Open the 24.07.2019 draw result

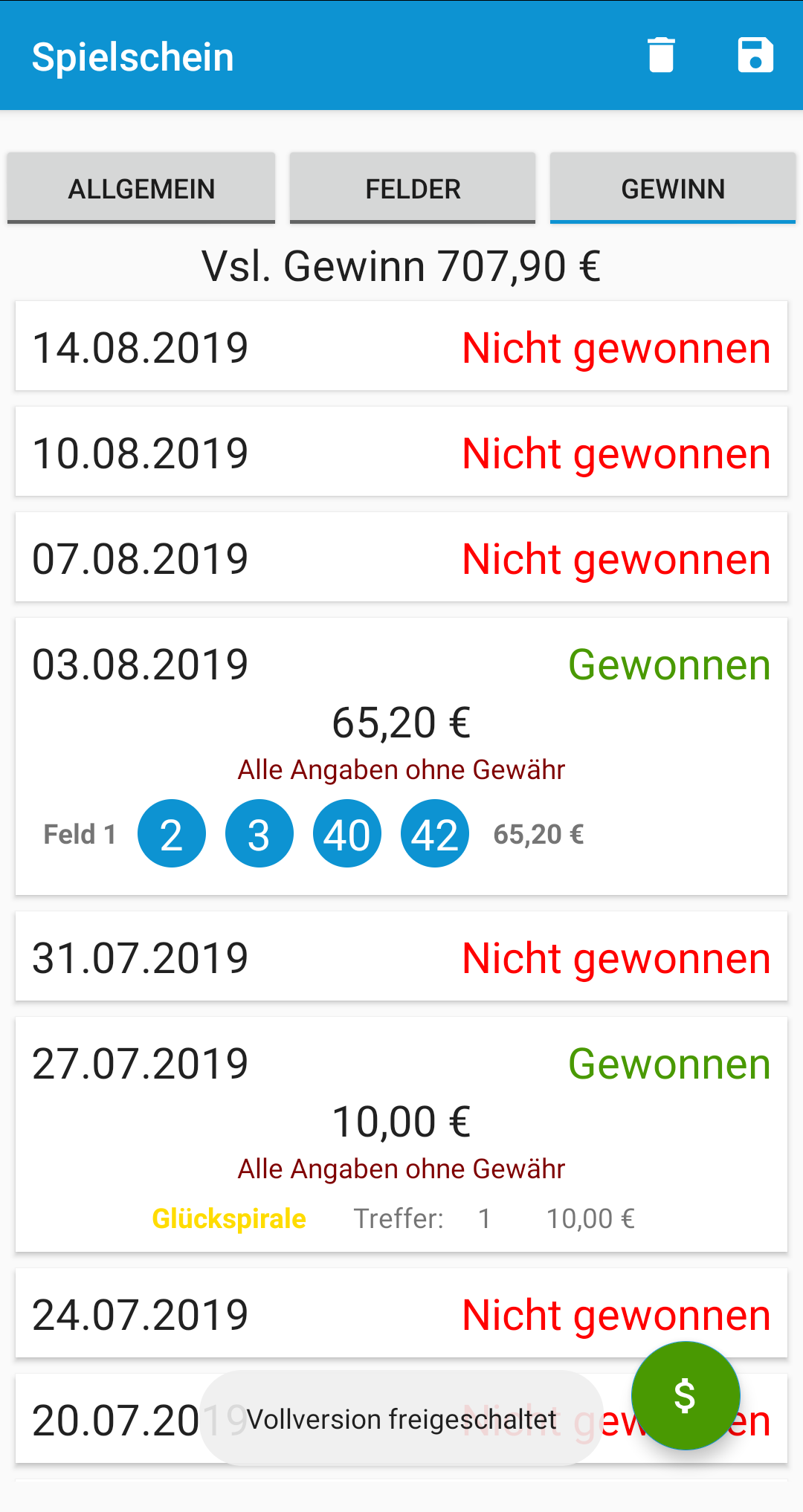click(x=401, y=1314)
